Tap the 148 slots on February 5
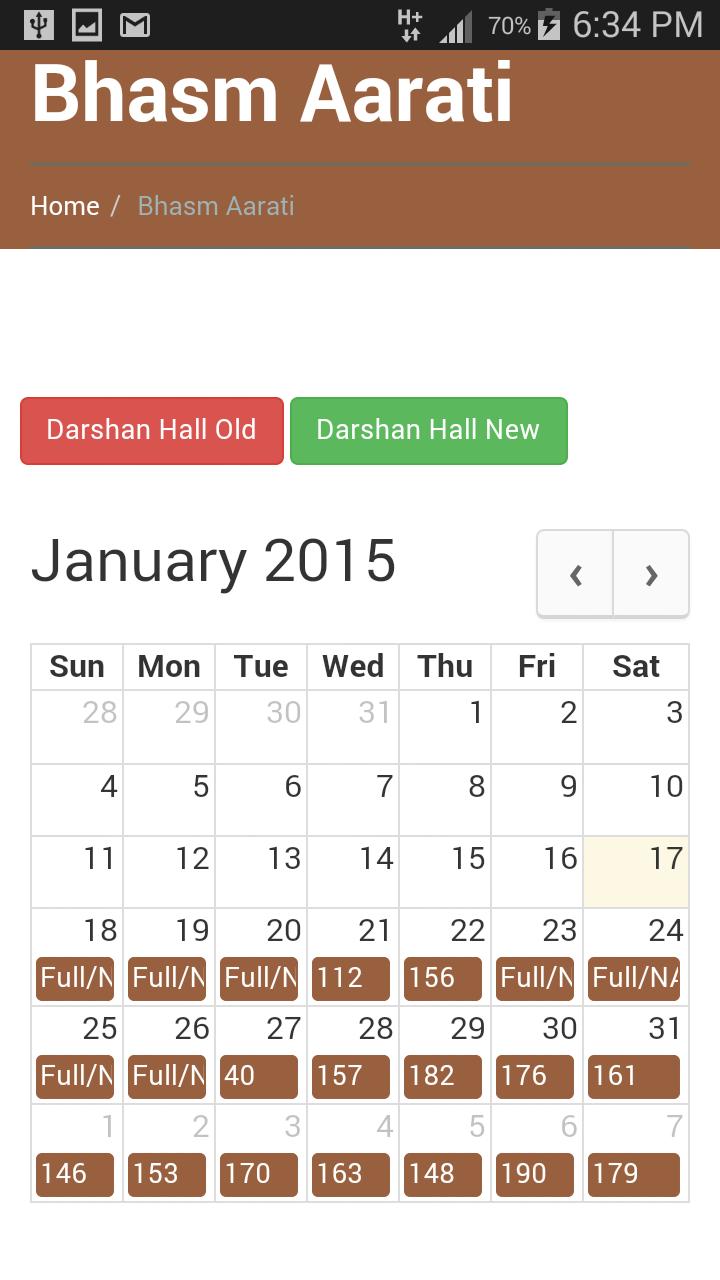This screenshot has width=720, height=1280. pyautogui.click(x=443, y=1174)
